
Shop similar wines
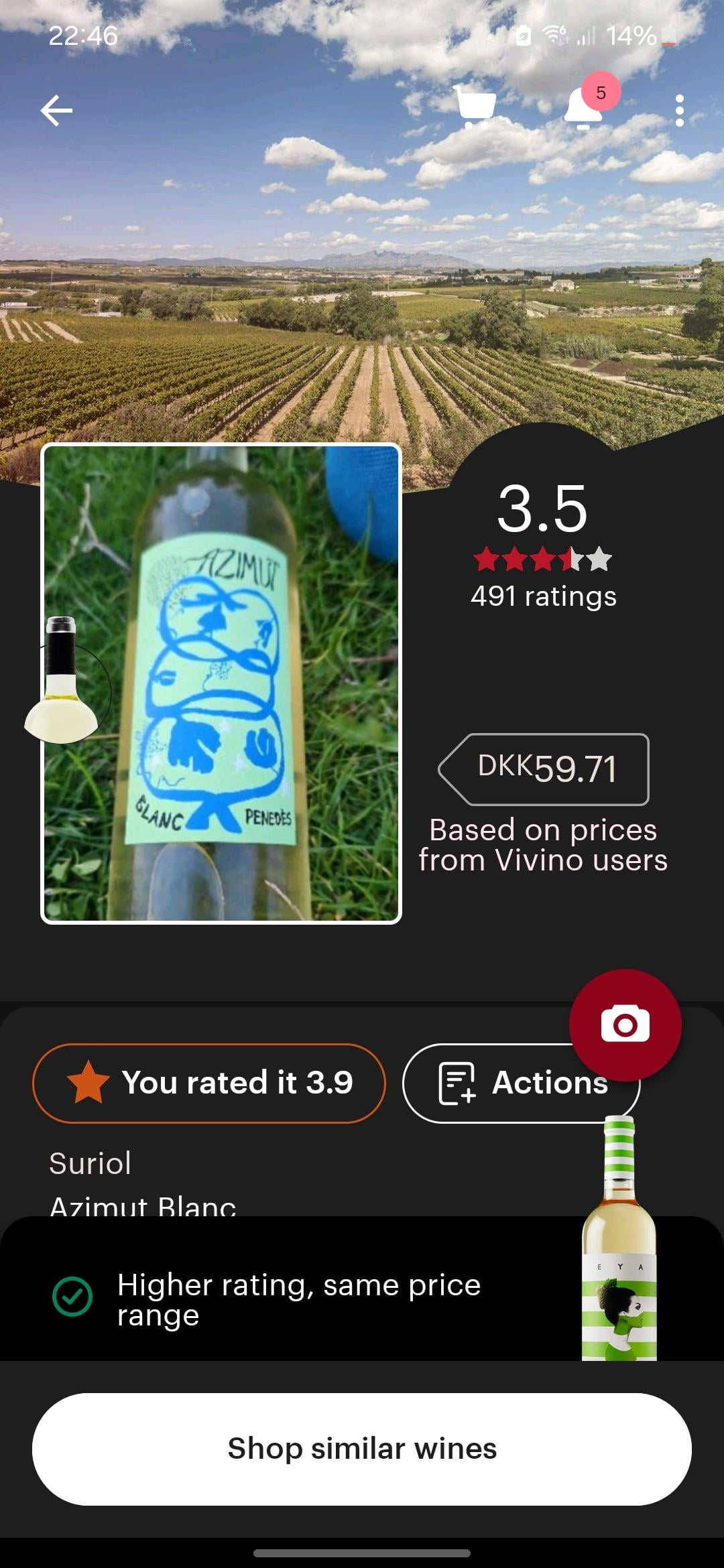click(362, 1449)
